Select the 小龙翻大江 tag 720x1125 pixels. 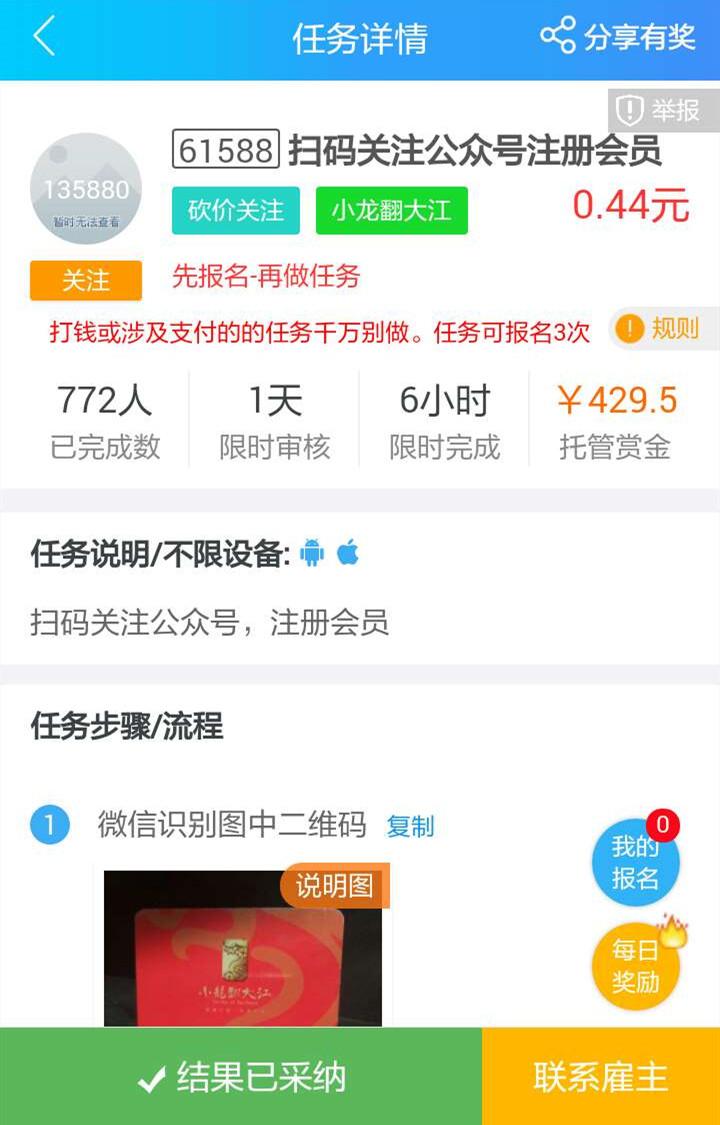(391, 211)
